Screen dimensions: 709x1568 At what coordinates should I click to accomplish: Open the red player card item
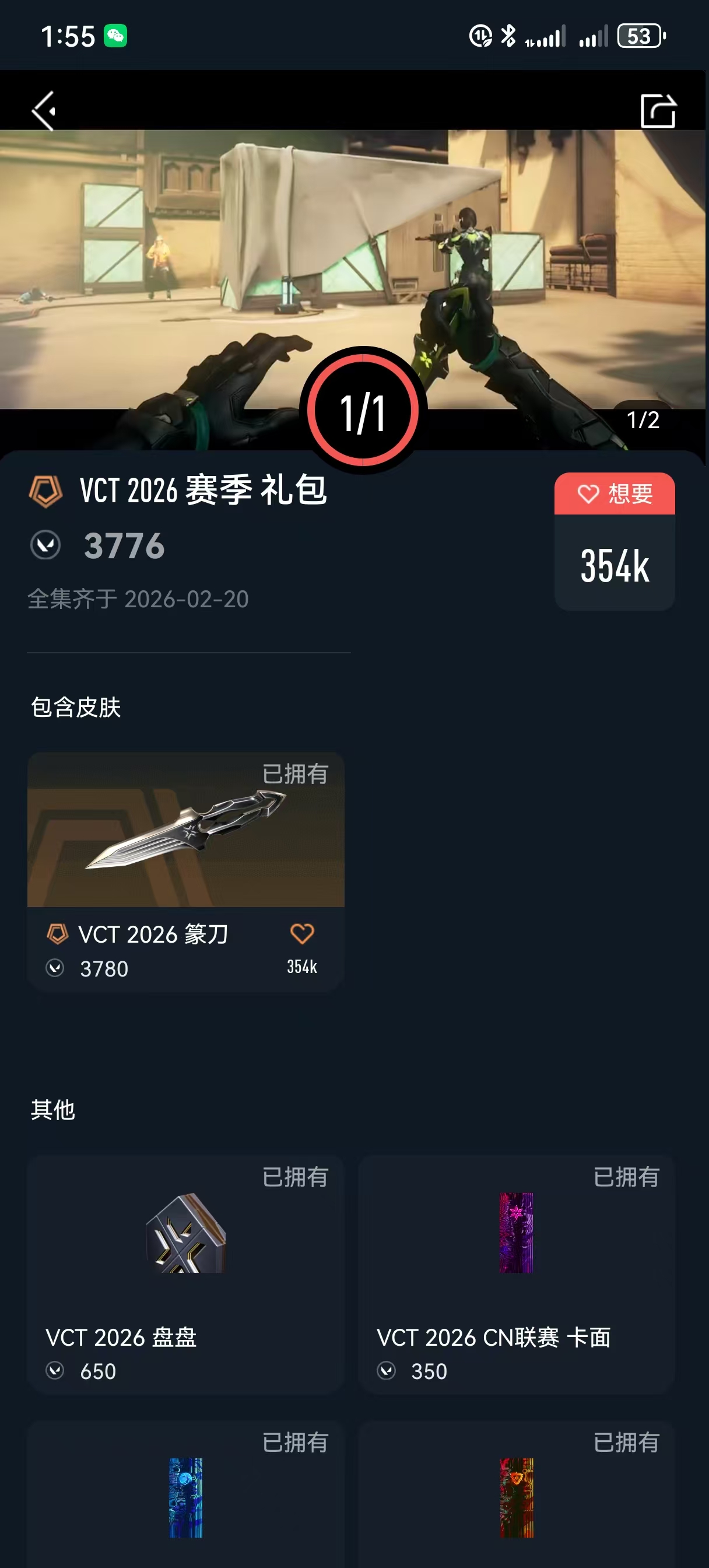tap(516, 1495)
